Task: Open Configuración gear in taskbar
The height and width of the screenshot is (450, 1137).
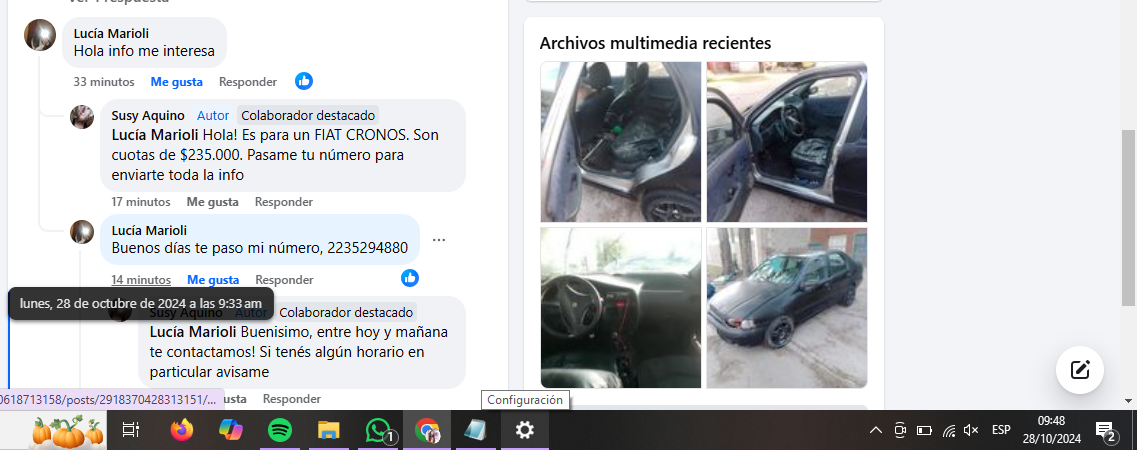Action: pyautogui.click(x=524, y=430)
